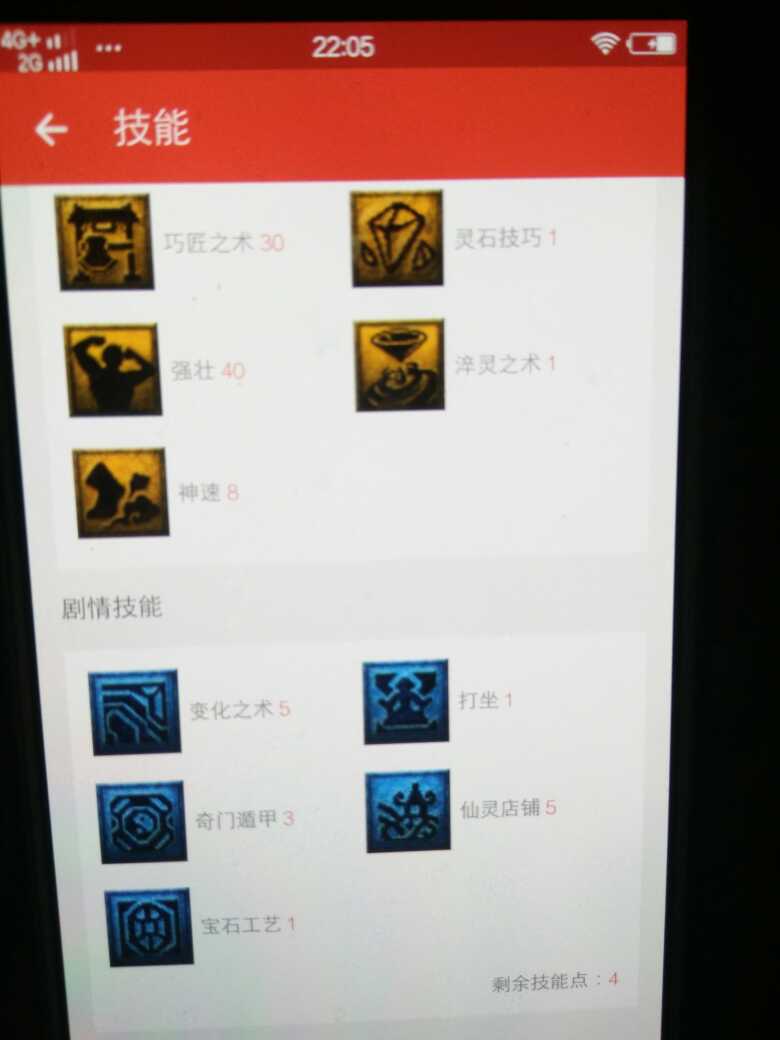Select the 灵石技巧 skill
780x1040 pixels.
pyautogui.click(x=397, y=238)
